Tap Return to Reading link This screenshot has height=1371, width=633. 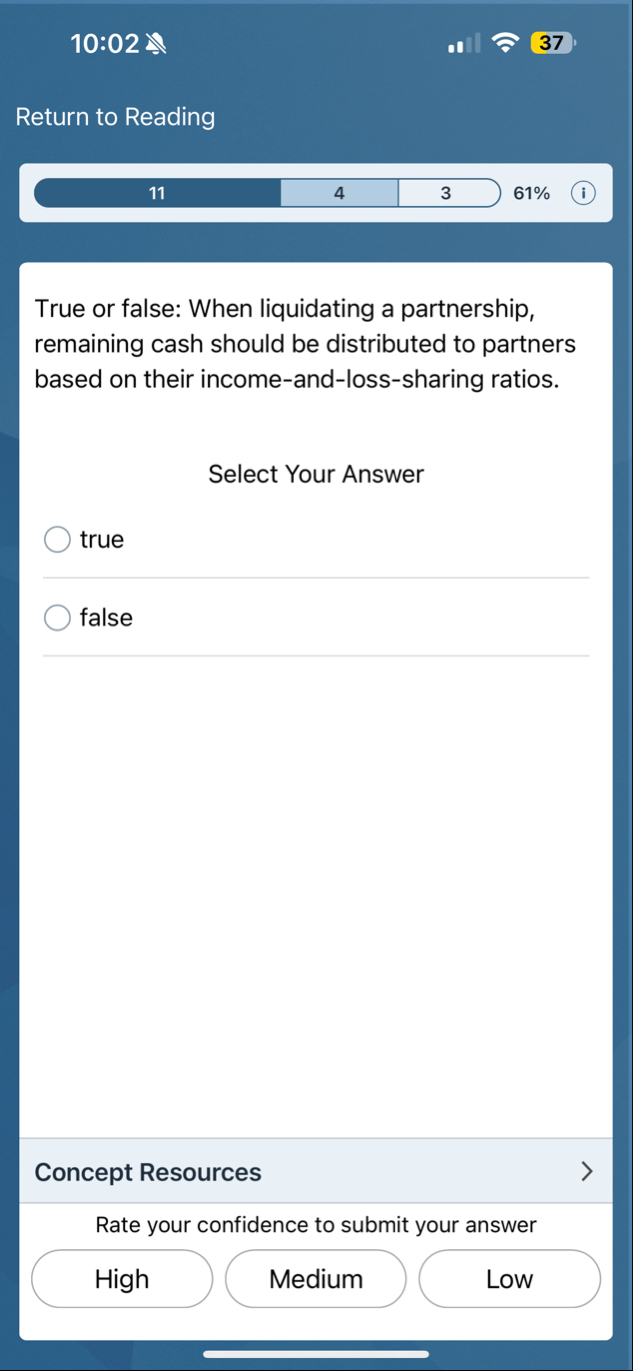[115, 117]
